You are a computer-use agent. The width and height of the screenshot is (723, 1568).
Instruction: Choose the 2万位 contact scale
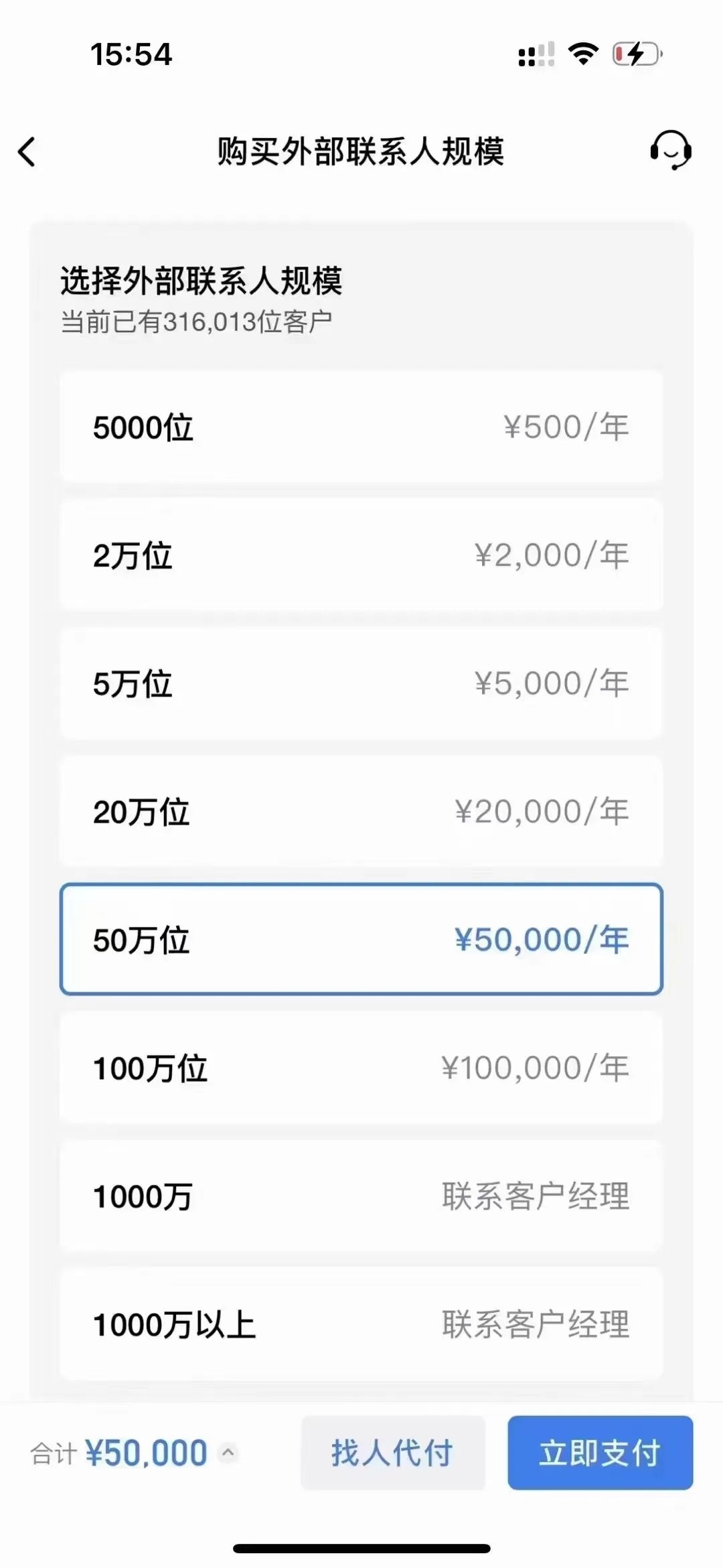[x=361, y=555]
